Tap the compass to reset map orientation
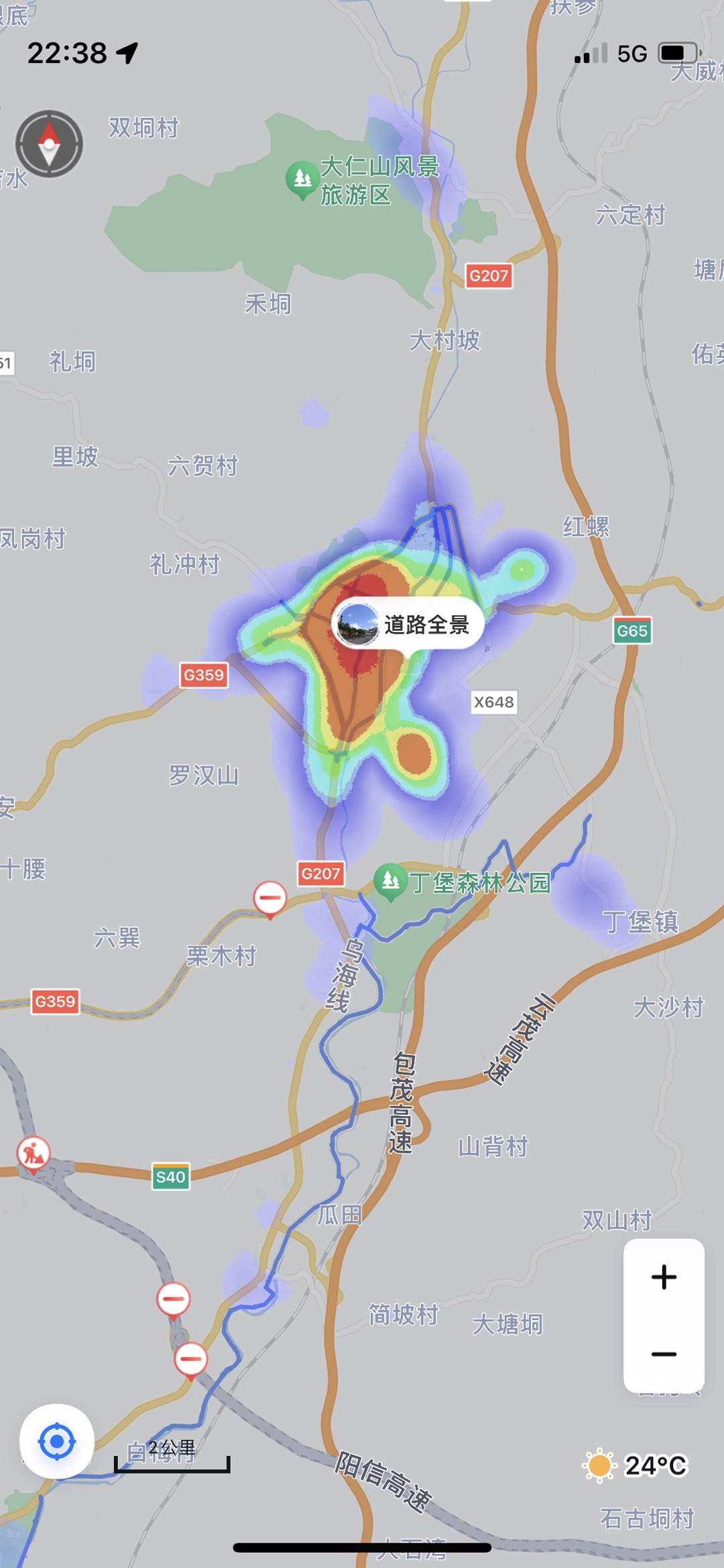724x1568 pixels. tap(49, 143)
